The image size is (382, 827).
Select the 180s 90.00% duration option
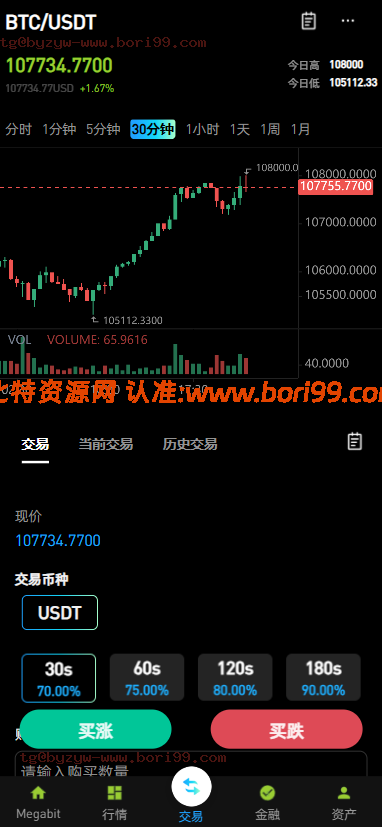click(323, 678)
